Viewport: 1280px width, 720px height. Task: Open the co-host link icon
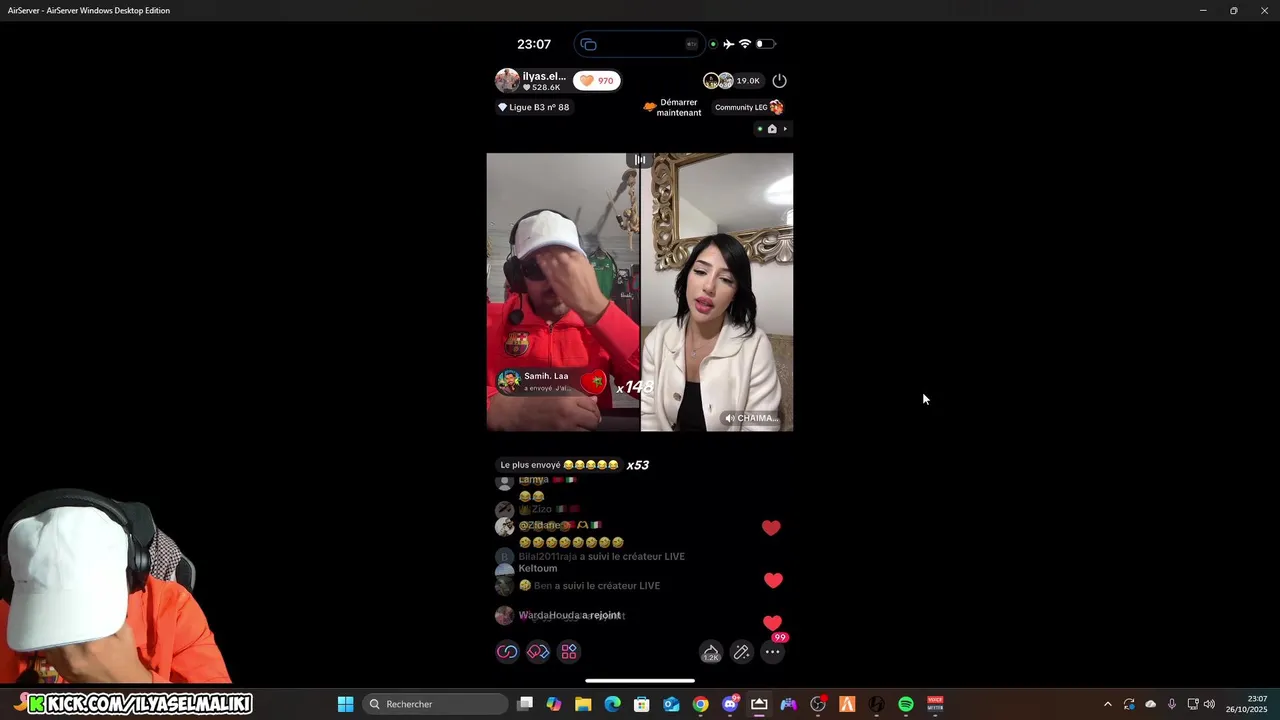(508, 652)
